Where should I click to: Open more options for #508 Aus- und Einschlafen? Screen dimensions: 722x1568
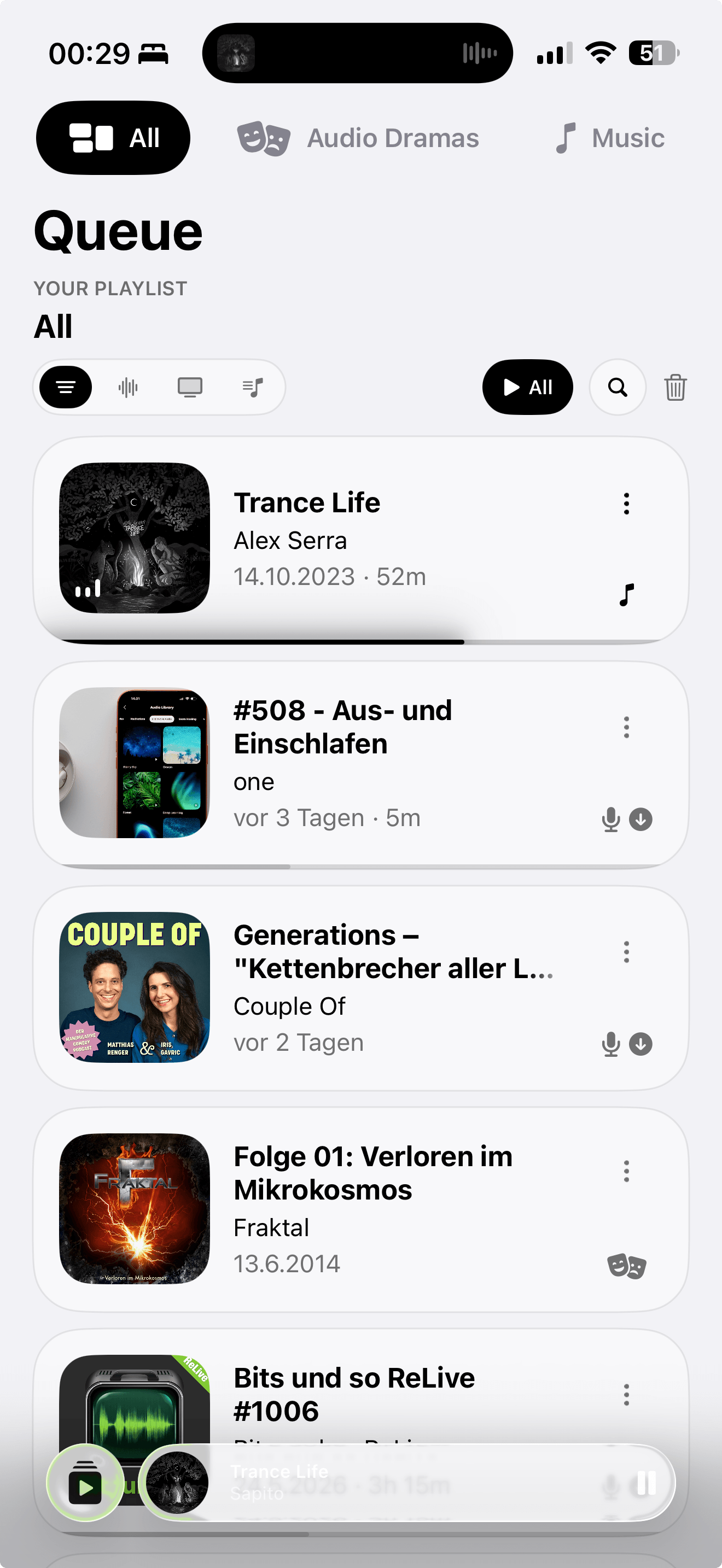[626, 727]
